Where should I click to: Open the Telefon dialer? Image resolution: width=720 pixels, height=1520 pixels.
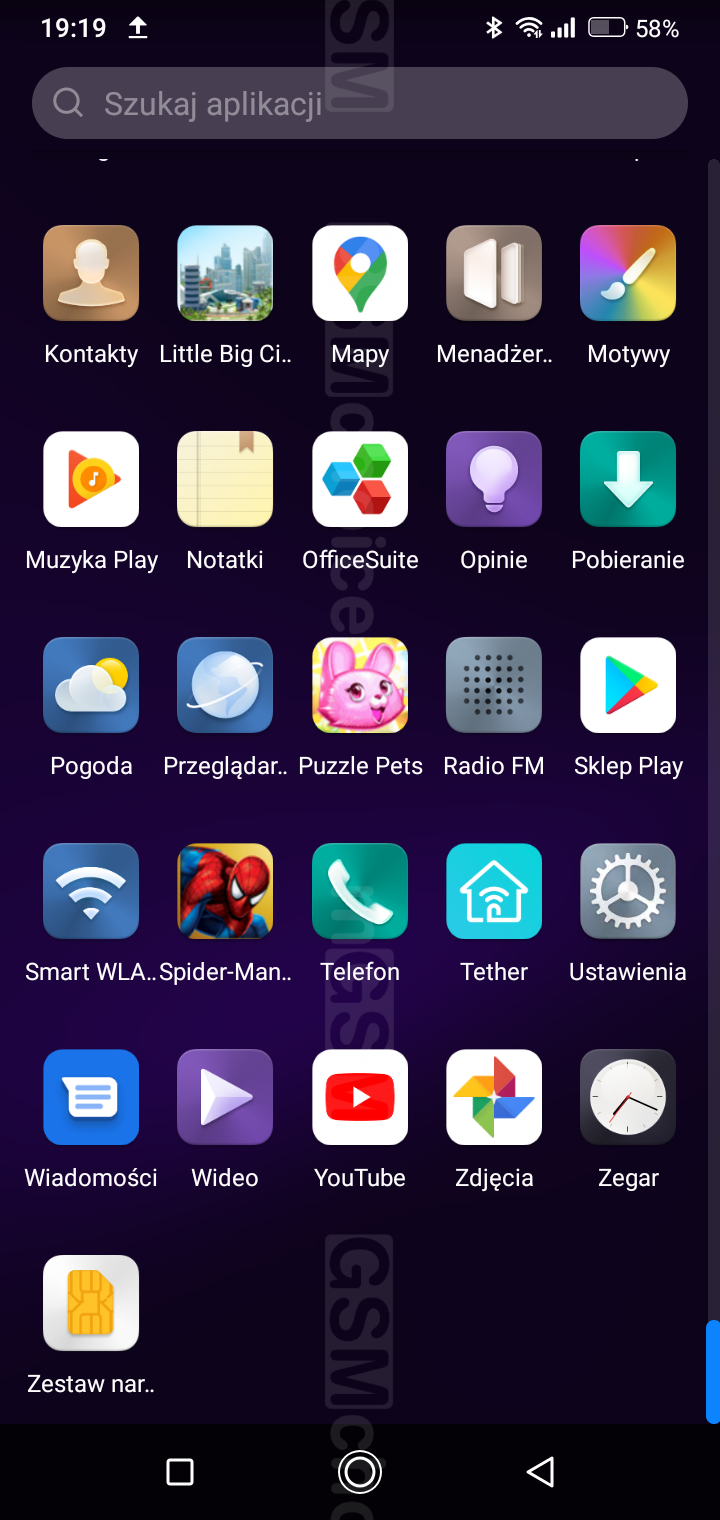pyautogui.click(x=360, y=891)
